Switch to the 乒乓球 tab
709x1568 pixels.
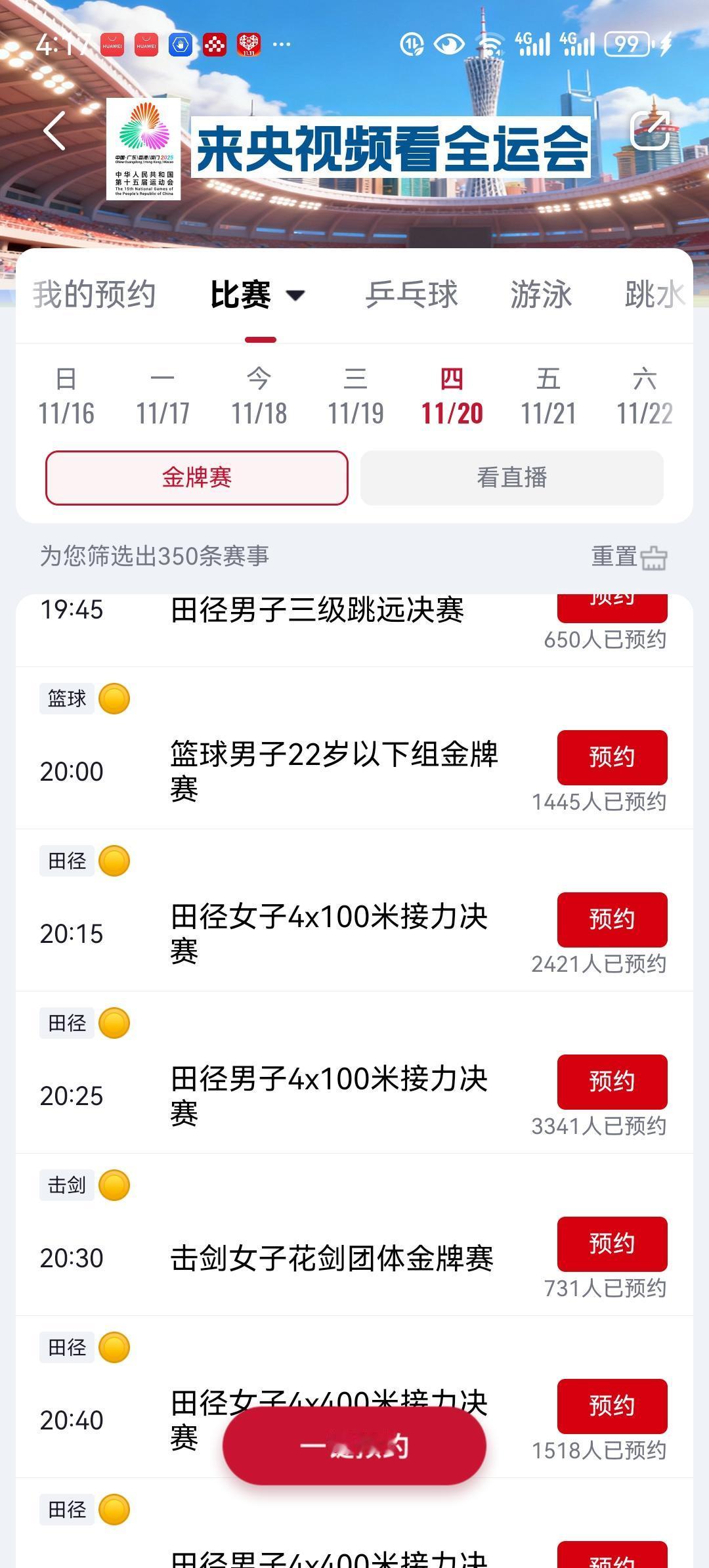(x=412, y=294)
